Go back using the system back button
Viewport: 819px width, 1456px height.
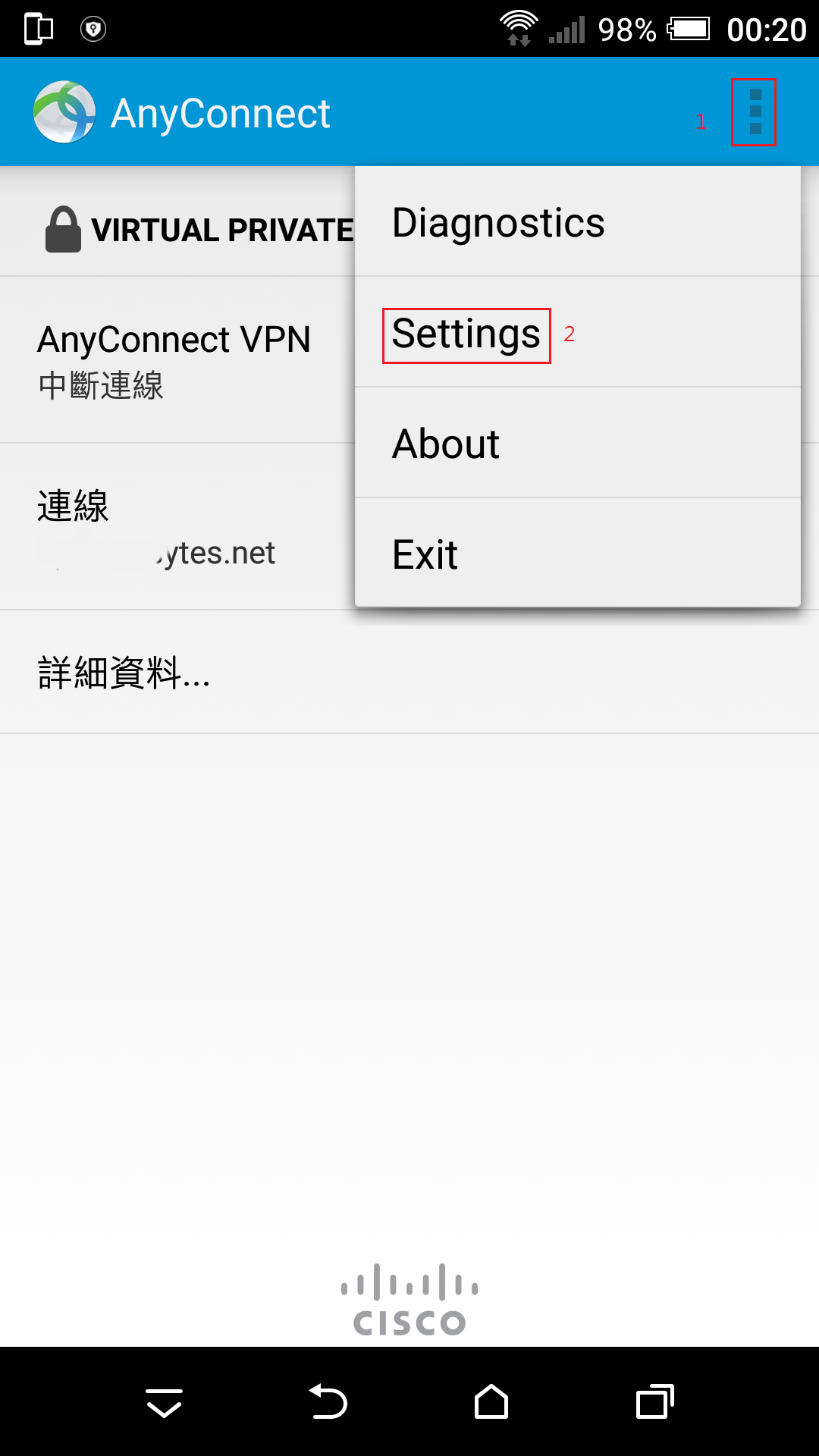(x=328, y=1401)
